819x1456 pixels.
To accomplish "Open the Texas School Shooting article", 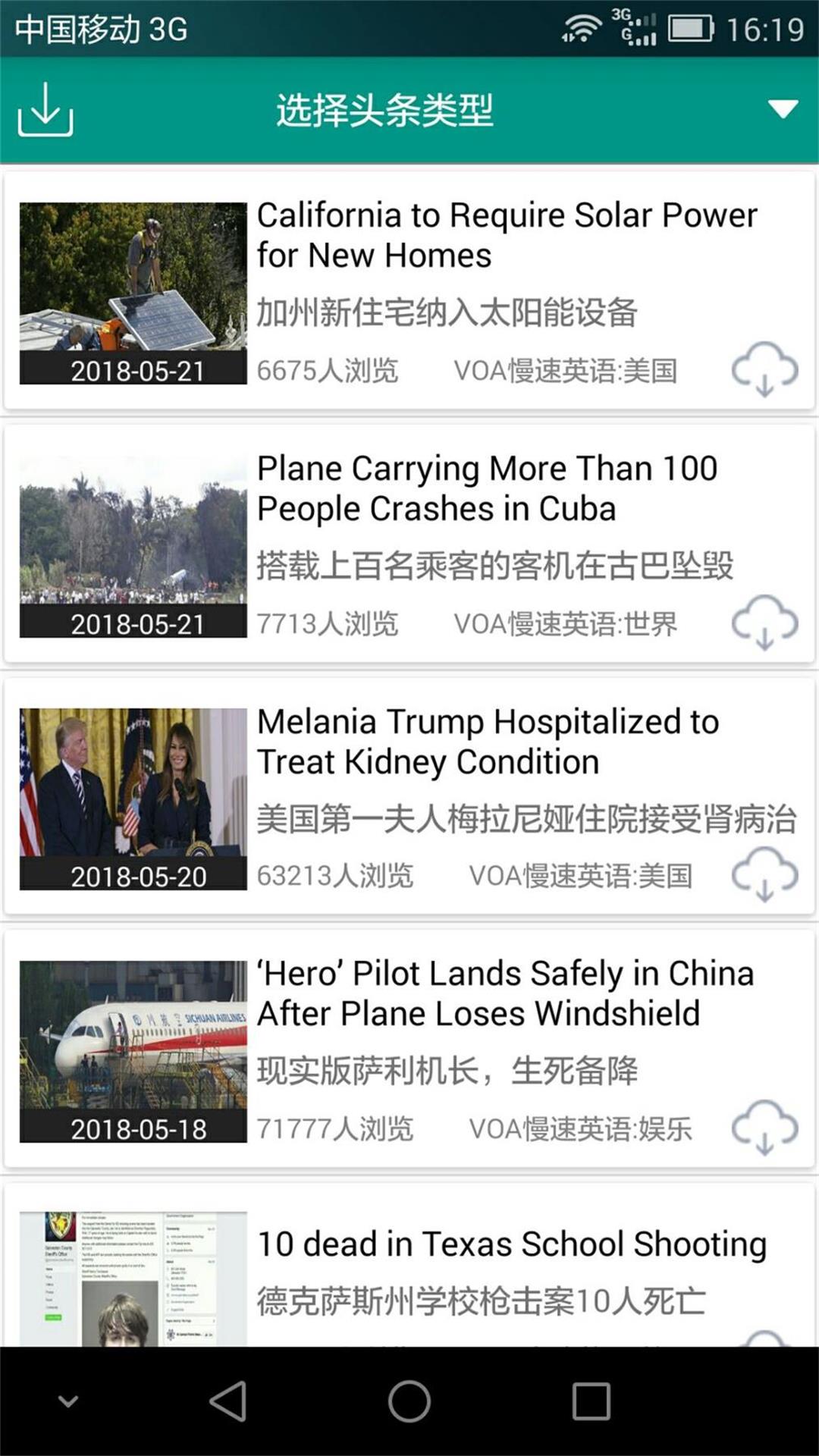I will pyautogui.click(x=511, y=1242).
